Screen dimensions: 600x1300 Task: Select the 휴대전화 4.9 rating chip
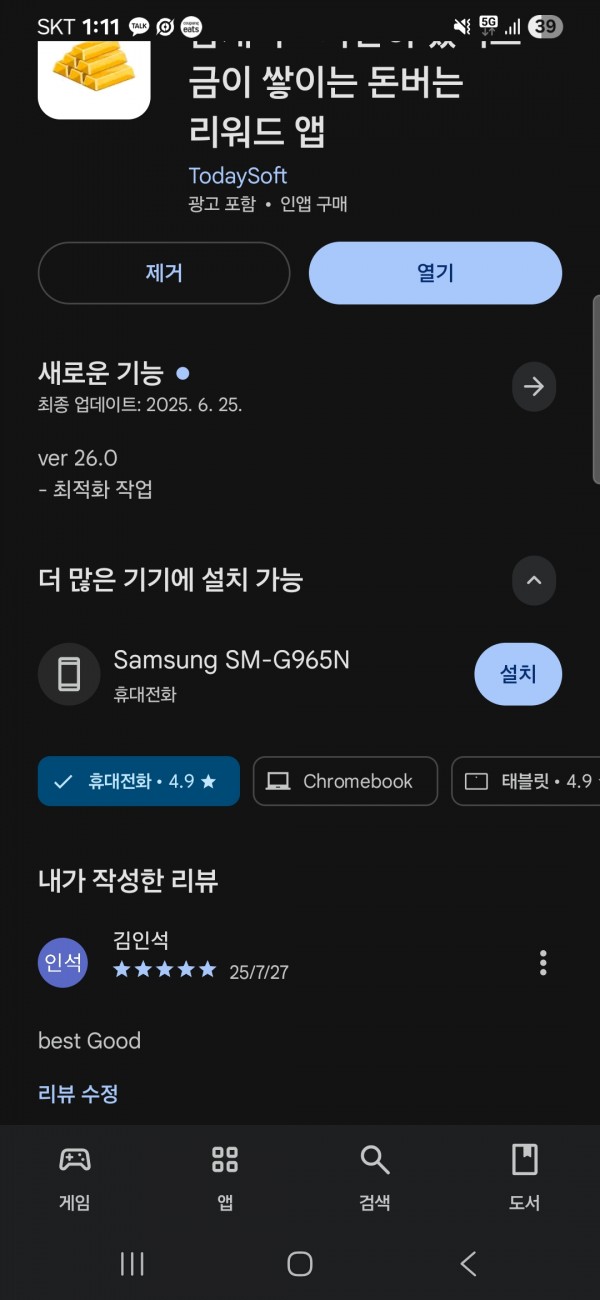point(139,781)
